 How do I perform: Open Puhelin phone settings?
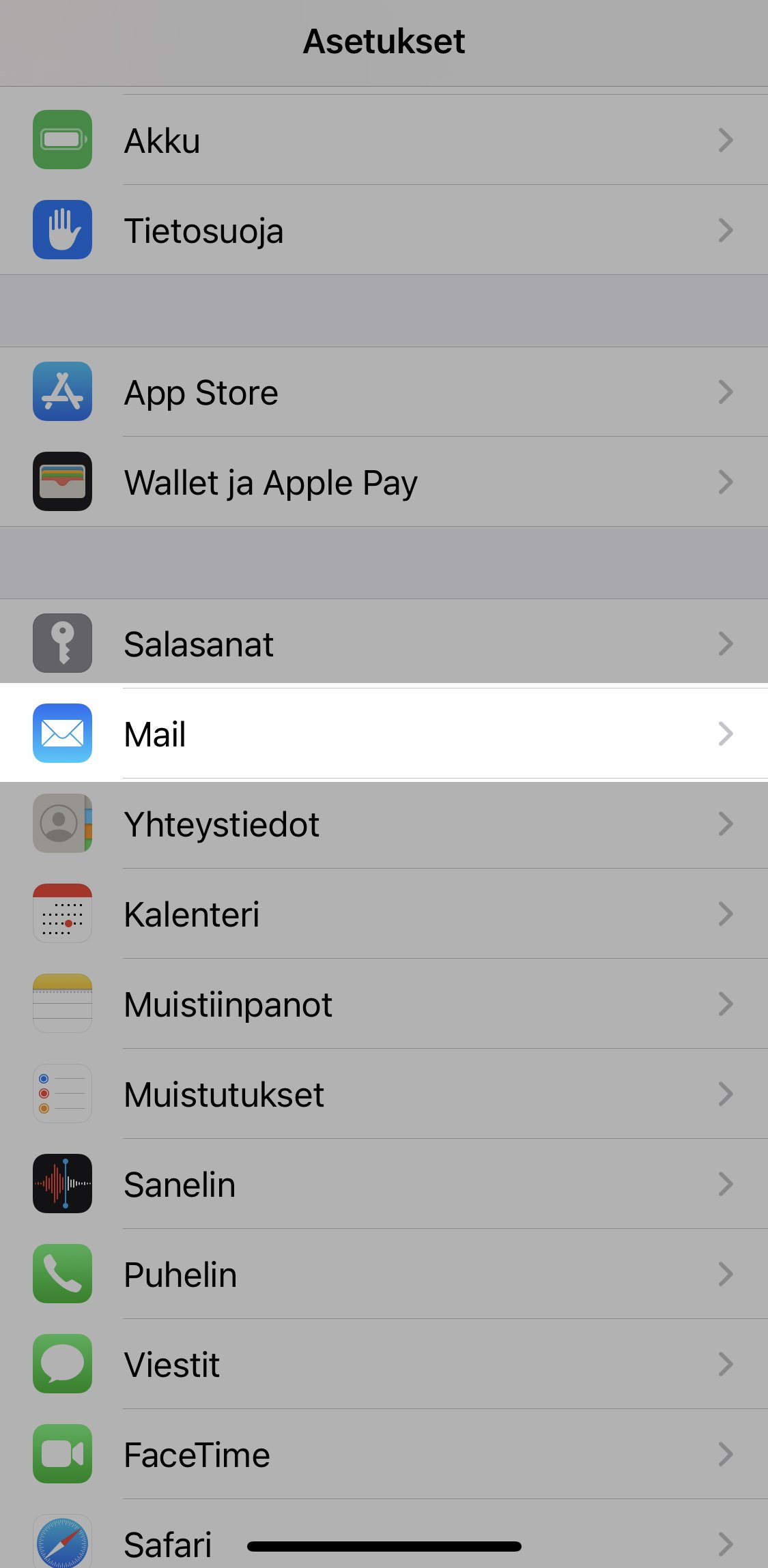coord(384,1274)
